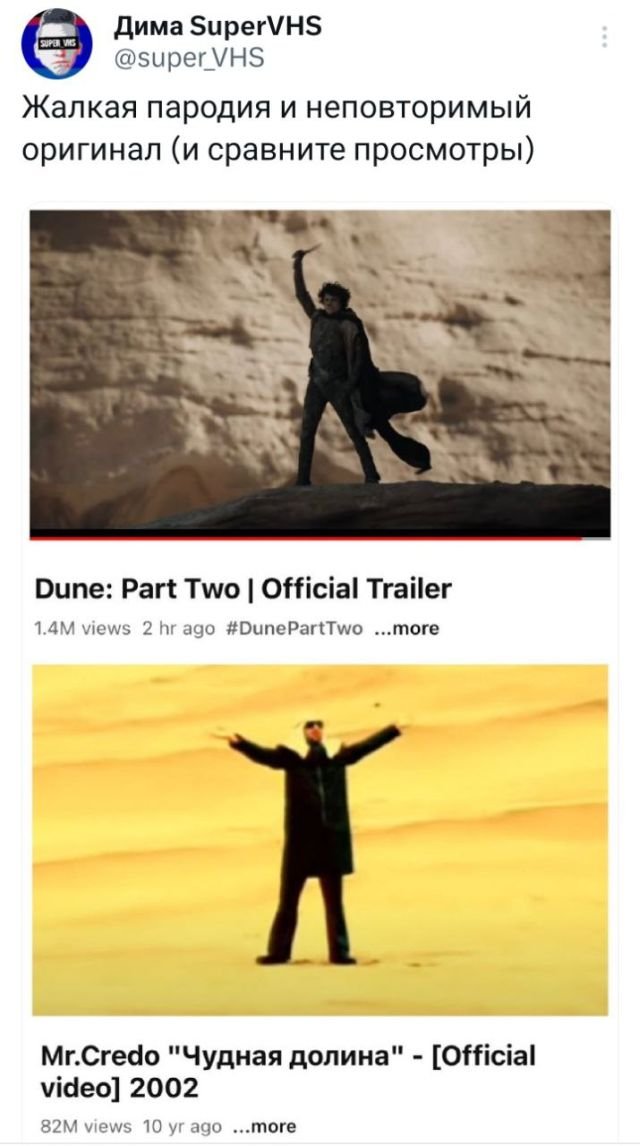The image size is (640, 1146).
Task: Open the @super_VHS profile handle
Action: pyautogui.click(x=191, y=59)
